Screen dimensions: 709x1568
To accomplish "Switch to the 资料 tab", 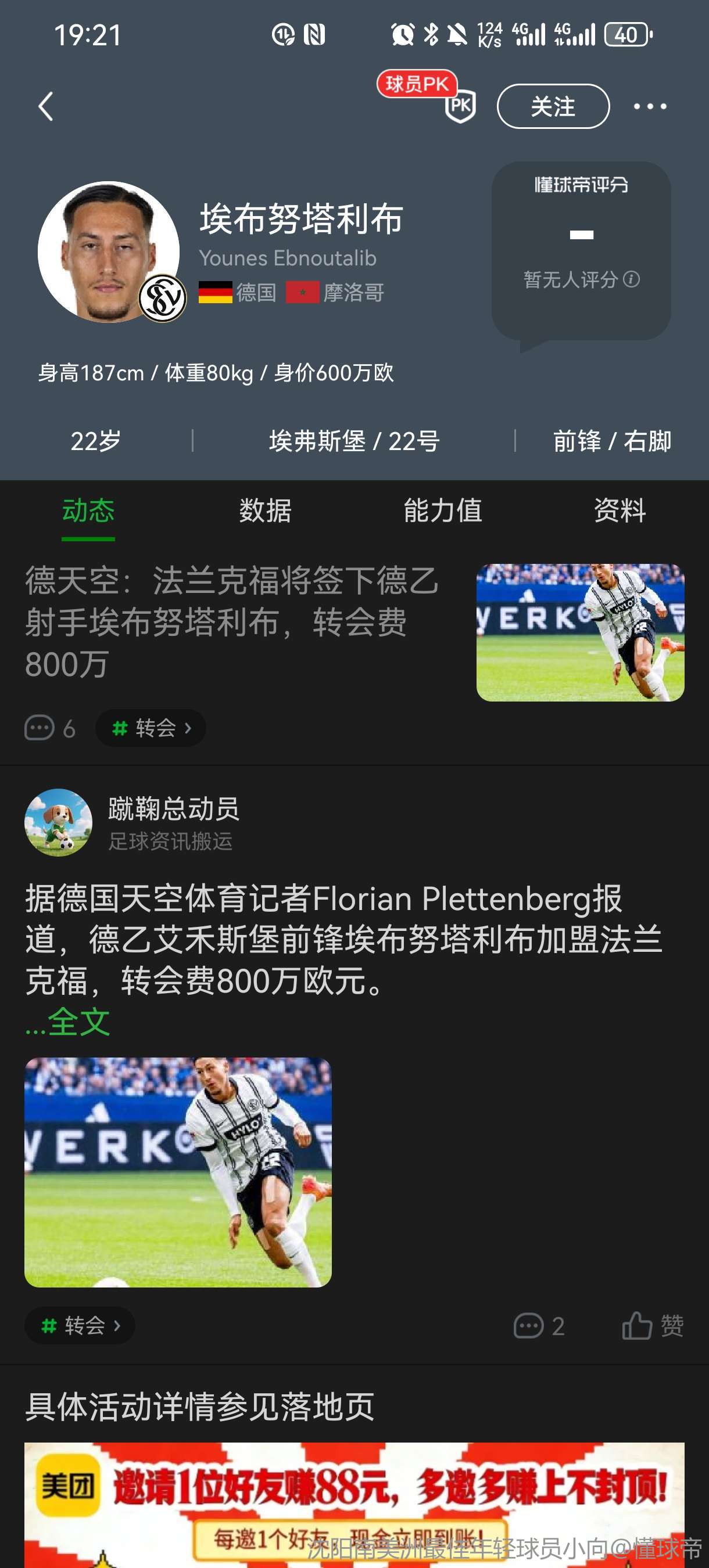I will 620,510.
